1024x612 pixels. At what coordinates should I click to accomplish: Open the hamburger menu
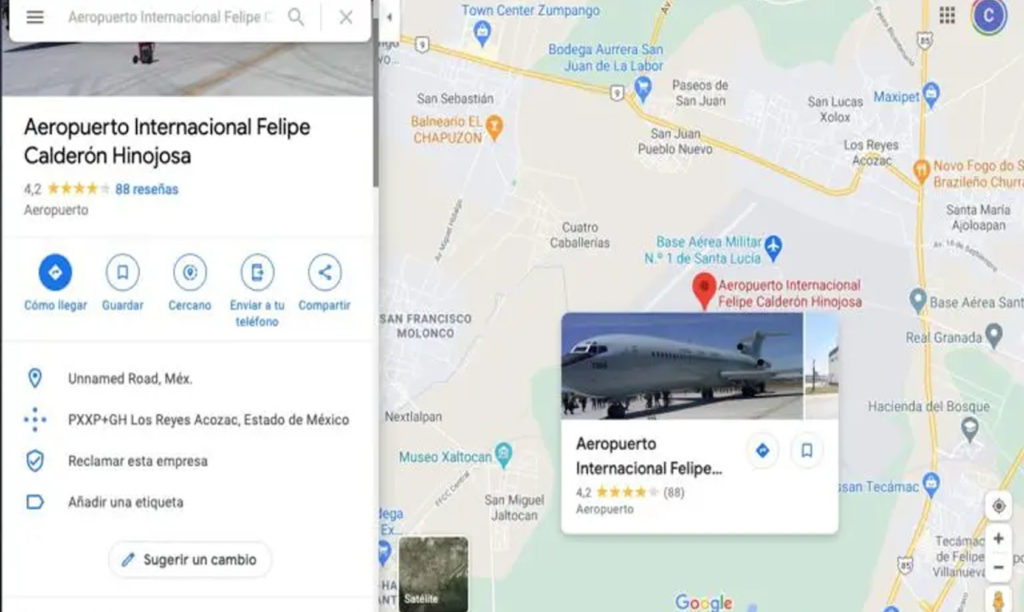point(35,17)
